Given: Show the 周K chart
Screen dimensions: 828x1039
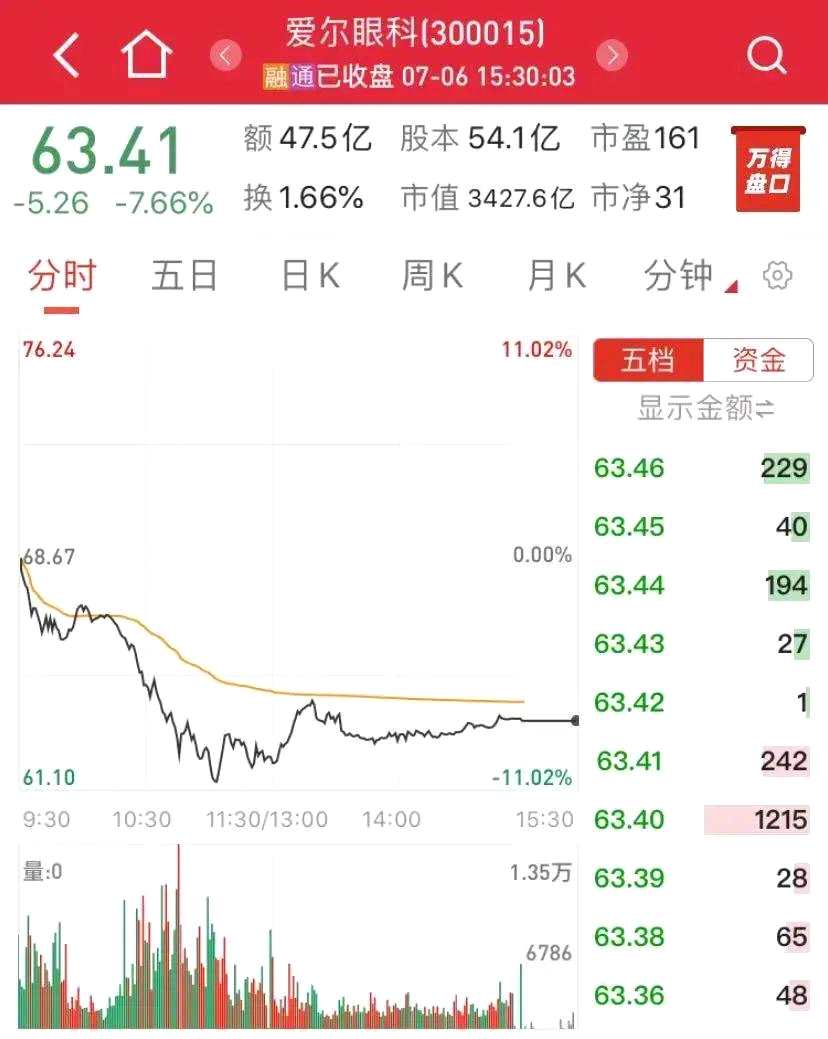Looking at the screenshot, I should (x=432, y=275).
